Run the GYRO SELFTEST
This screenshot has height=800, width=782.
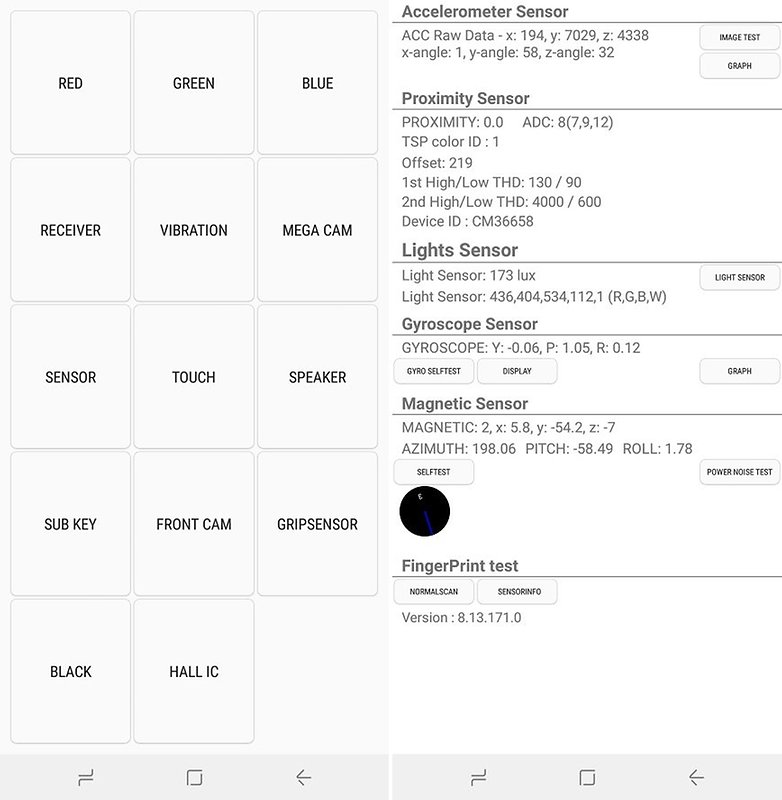[434, 371]
